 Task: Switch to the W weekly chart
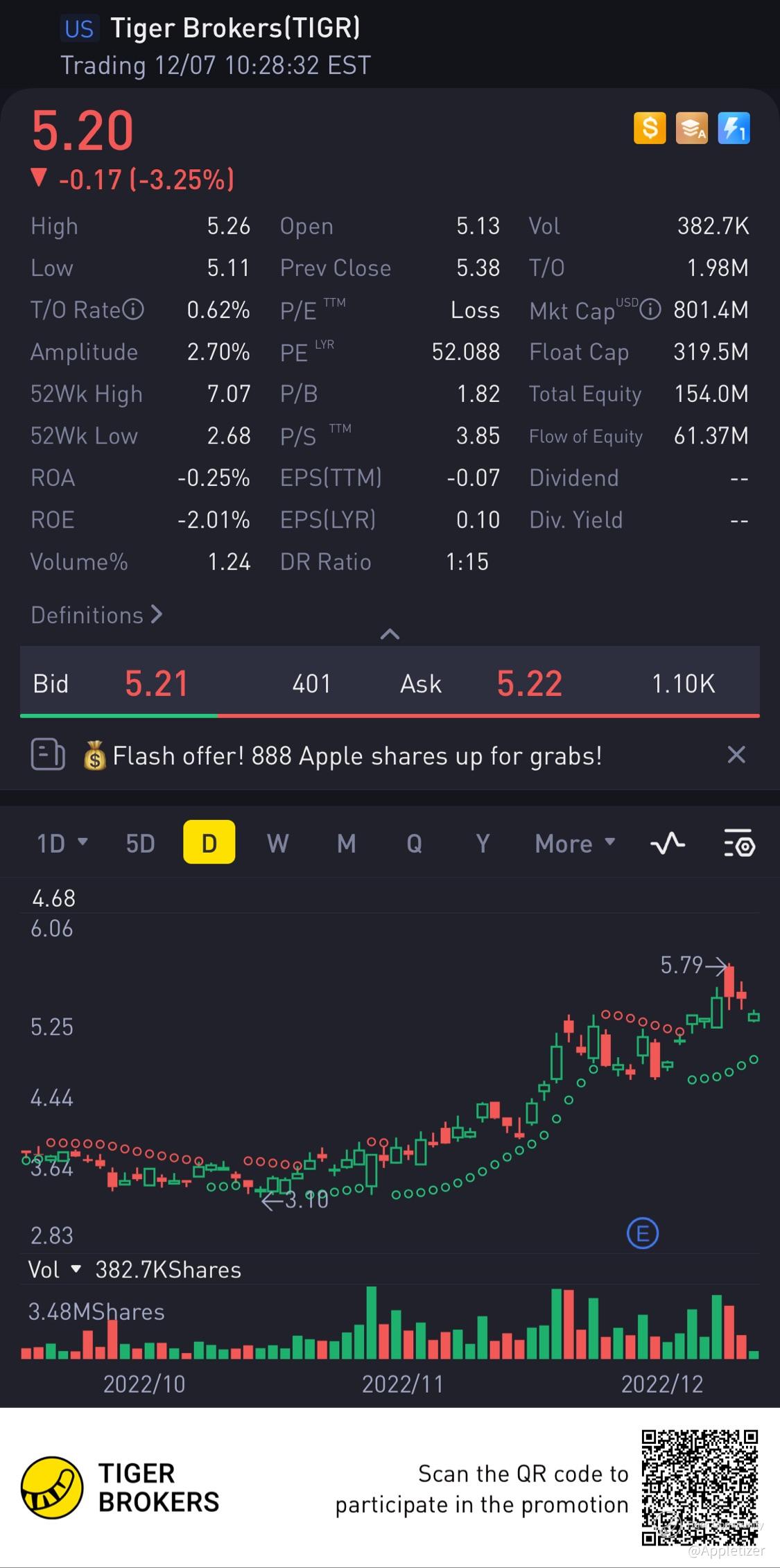click(x=277, y=843)
